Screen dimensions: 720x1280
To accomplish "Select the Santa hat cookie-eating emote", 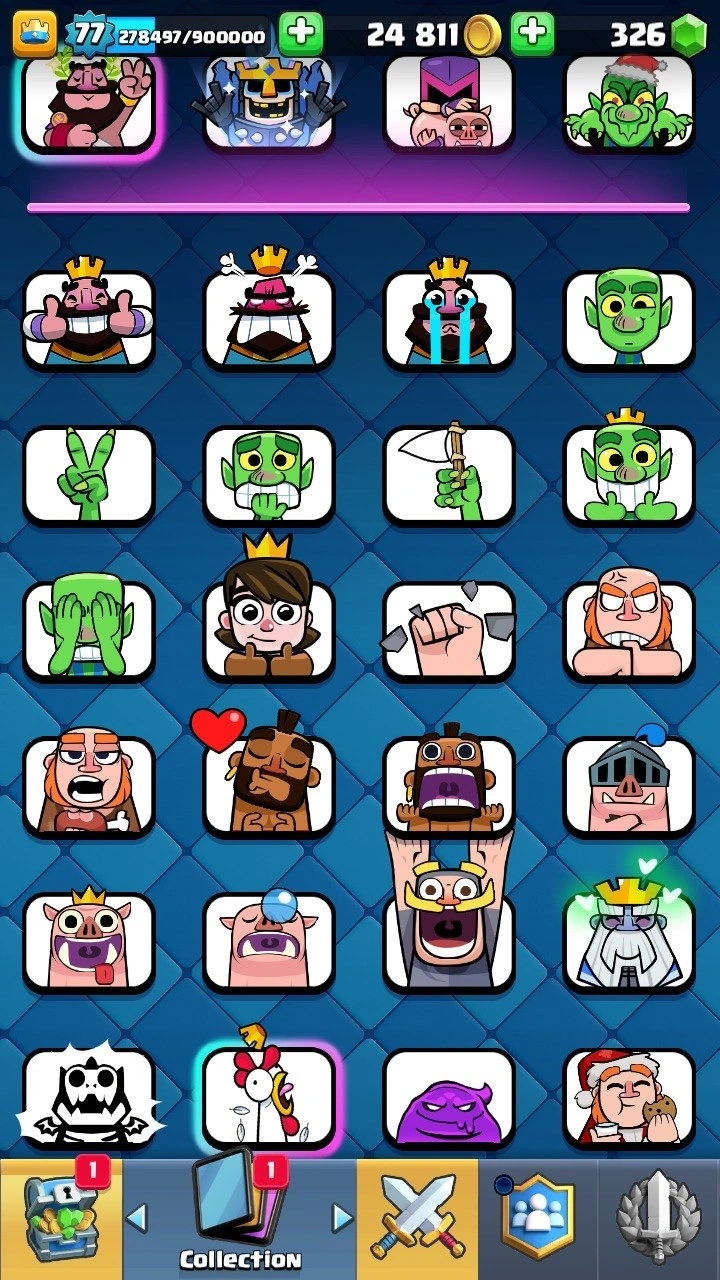I will pyautogui.click(x=629, y=1097).
